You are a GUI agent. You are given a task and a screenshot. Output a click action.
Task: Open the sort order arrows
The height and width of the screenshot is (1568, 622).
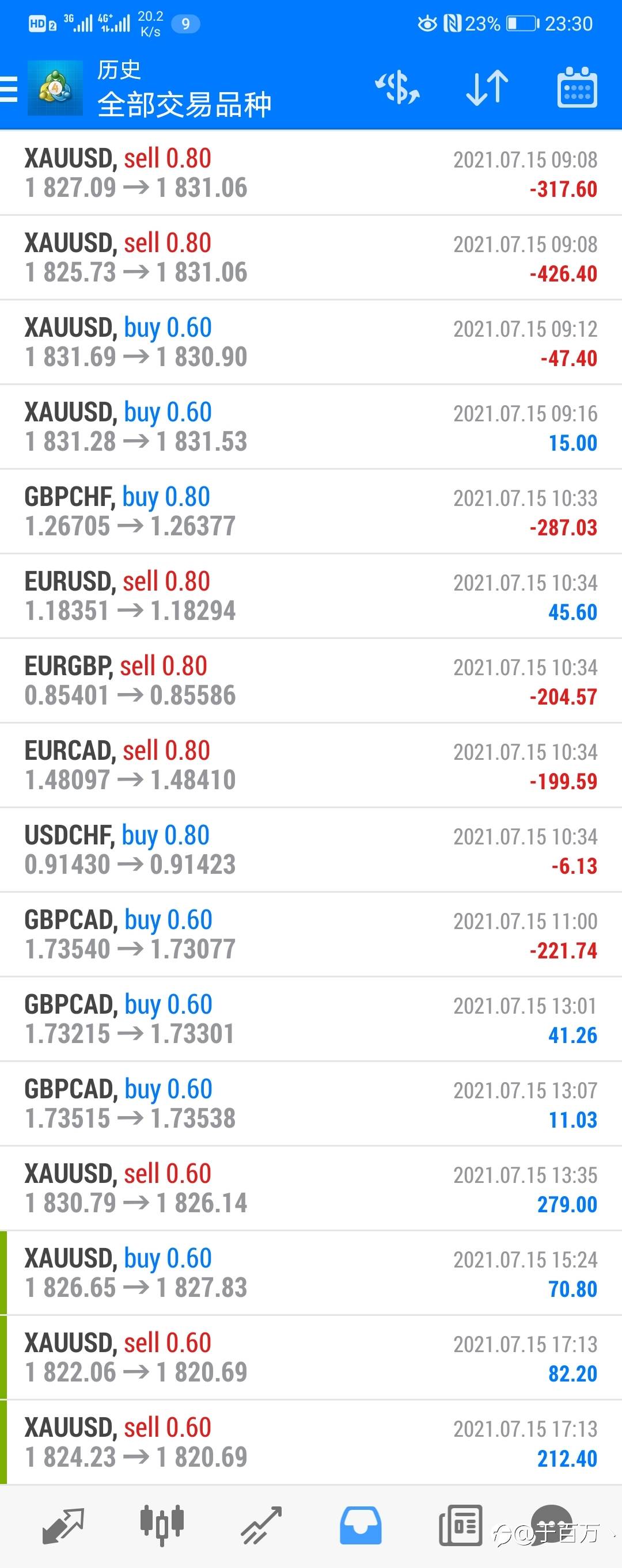point(487,87)
